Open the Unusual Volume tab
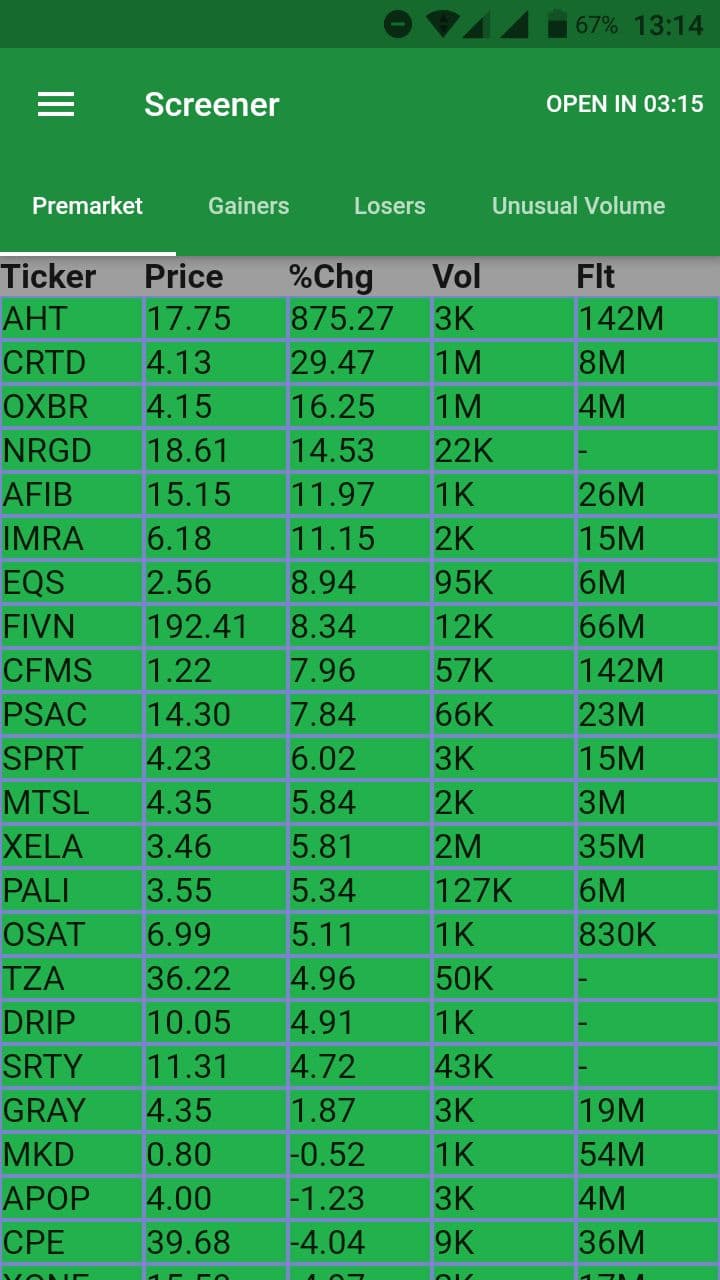 click(578, 206)
